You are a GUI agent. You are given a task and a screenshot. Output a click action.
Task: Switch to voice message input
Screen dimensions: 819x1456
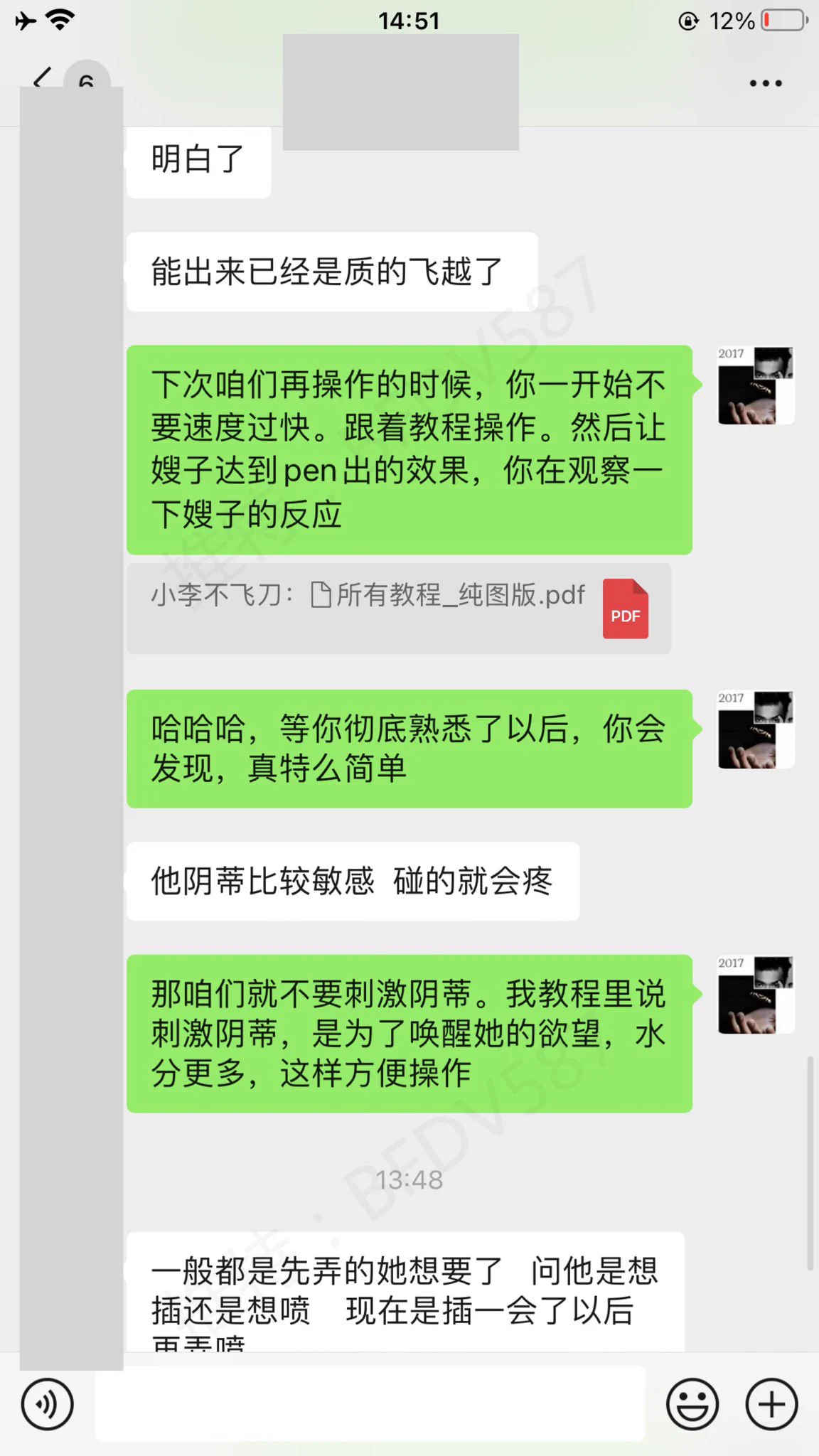[47, 1404]
